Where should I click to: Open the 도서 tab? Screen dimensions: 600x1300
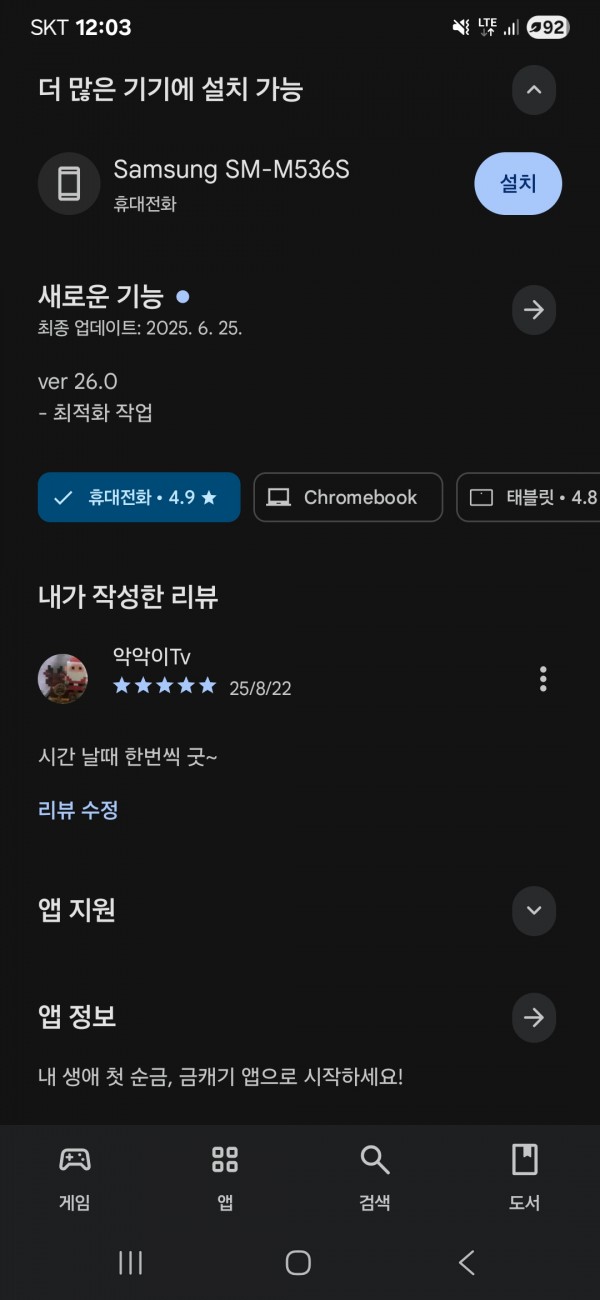click(524, 1177)
